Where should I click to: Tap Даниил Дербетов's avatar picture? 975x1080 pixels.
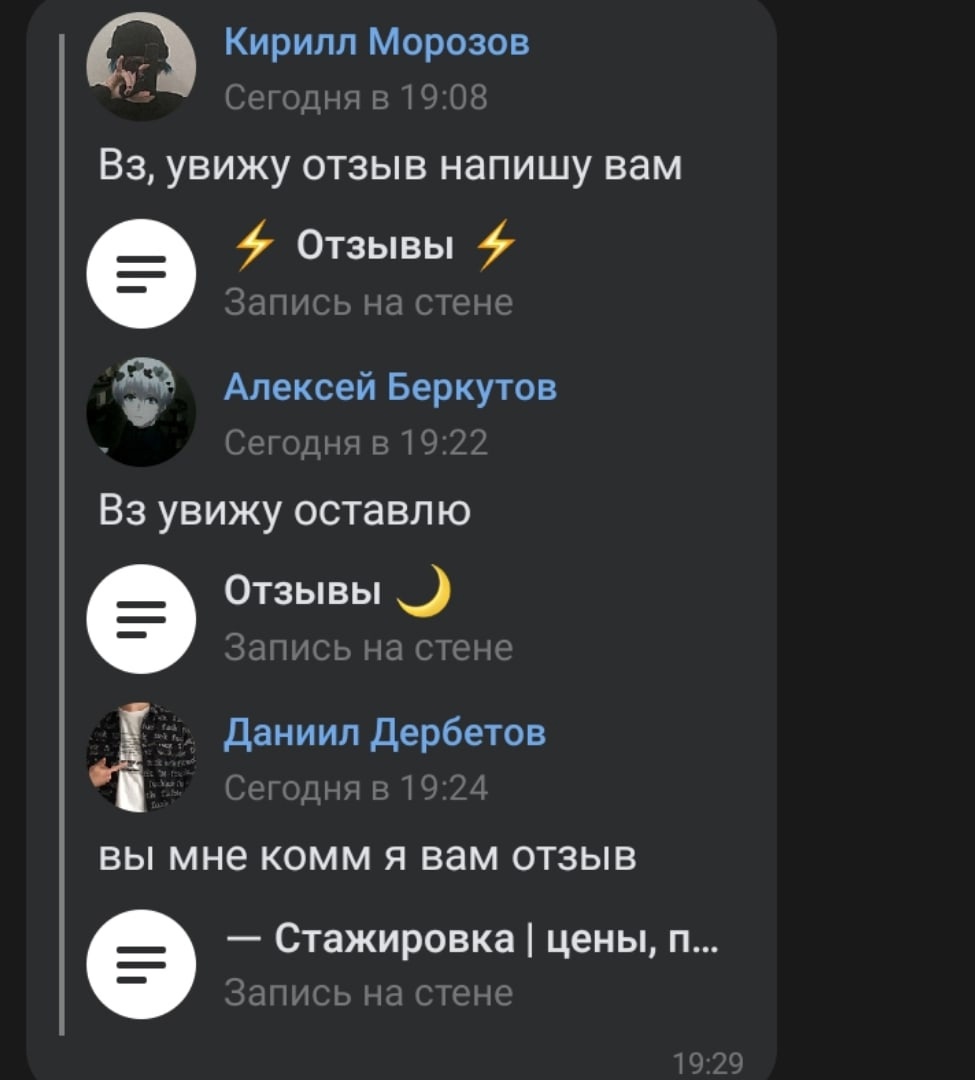[141, 757]
